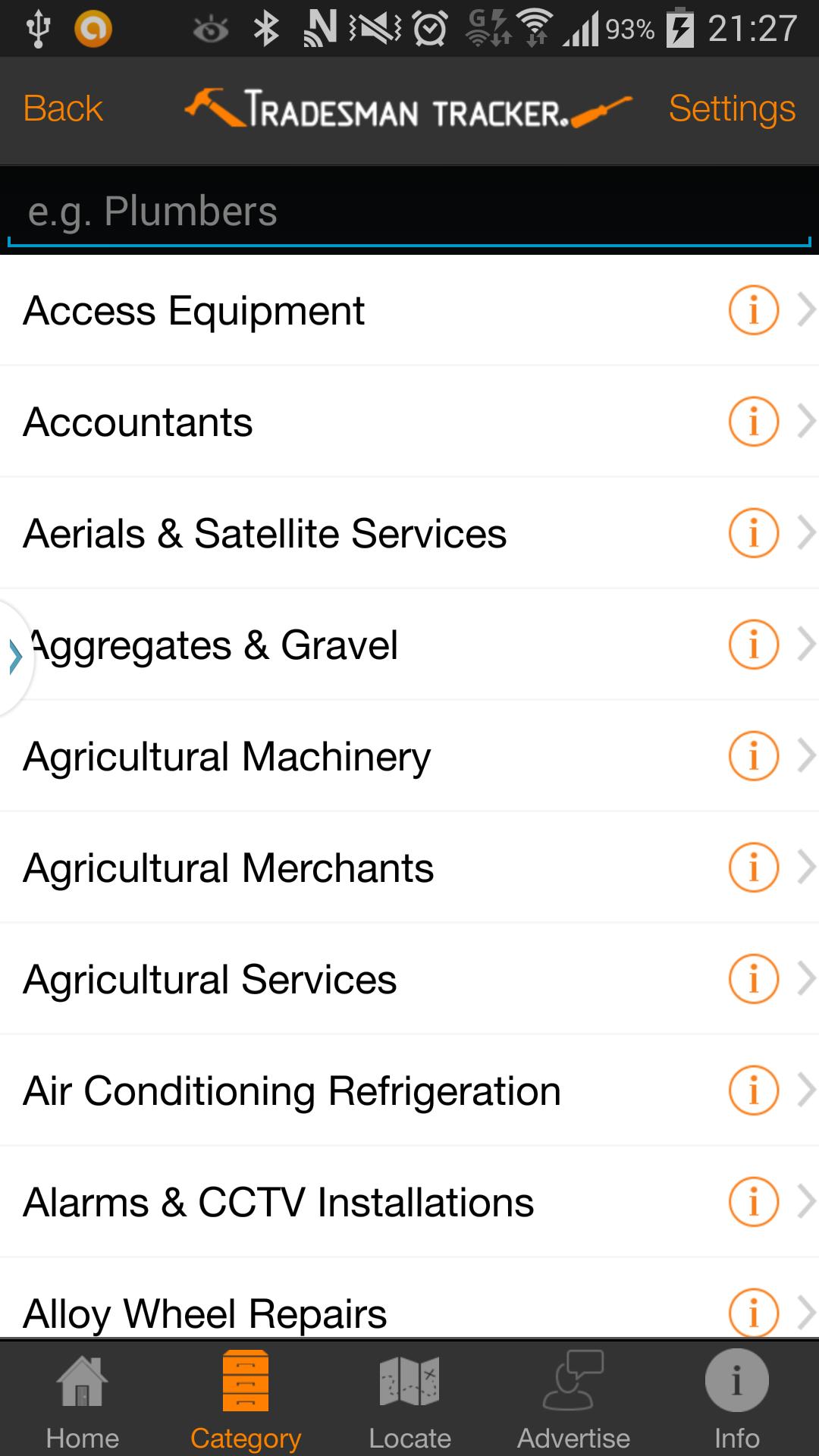Click the Tradesman Tracker logo

coord(409,109)
